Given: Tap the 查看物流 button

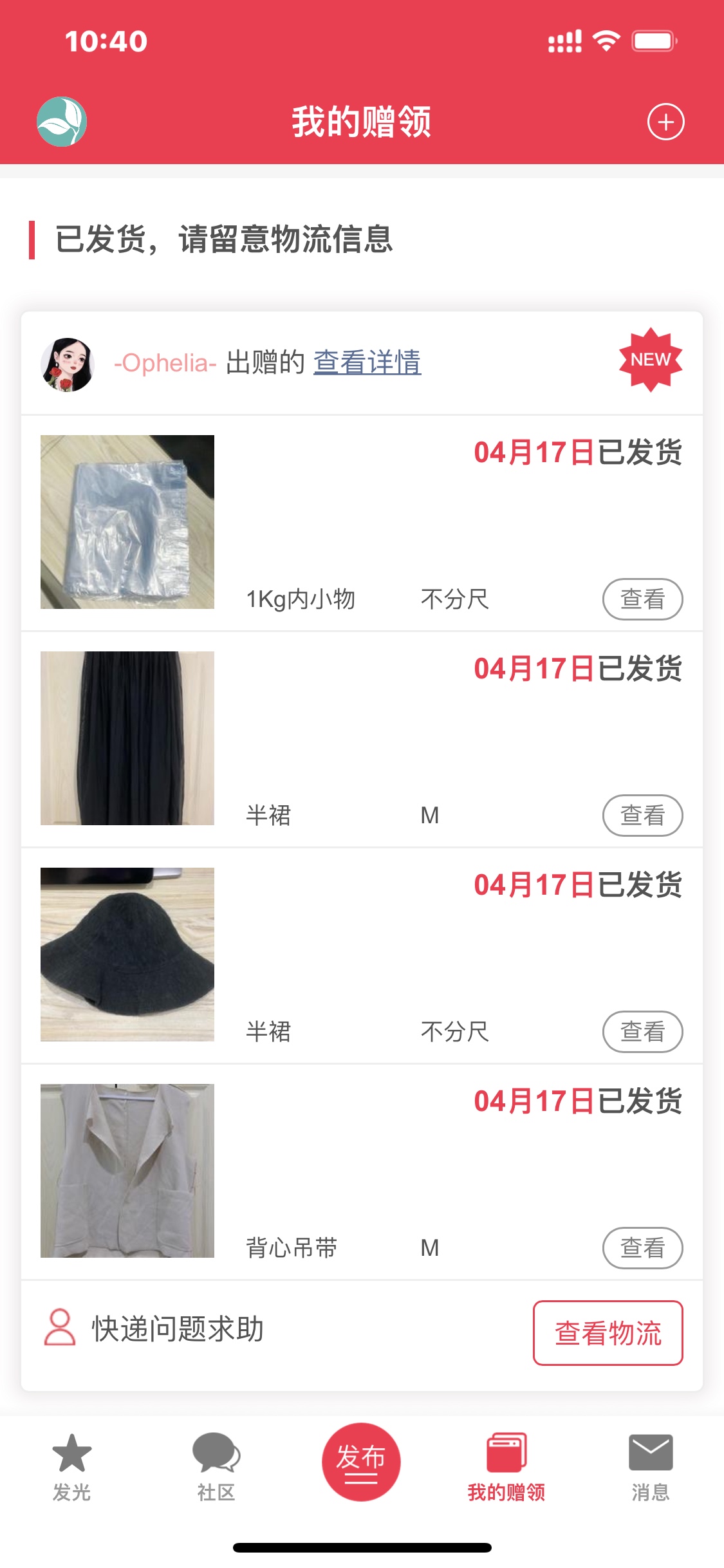Looking at the screenshot, I should pyautogui.click(x=608, y=1332).
